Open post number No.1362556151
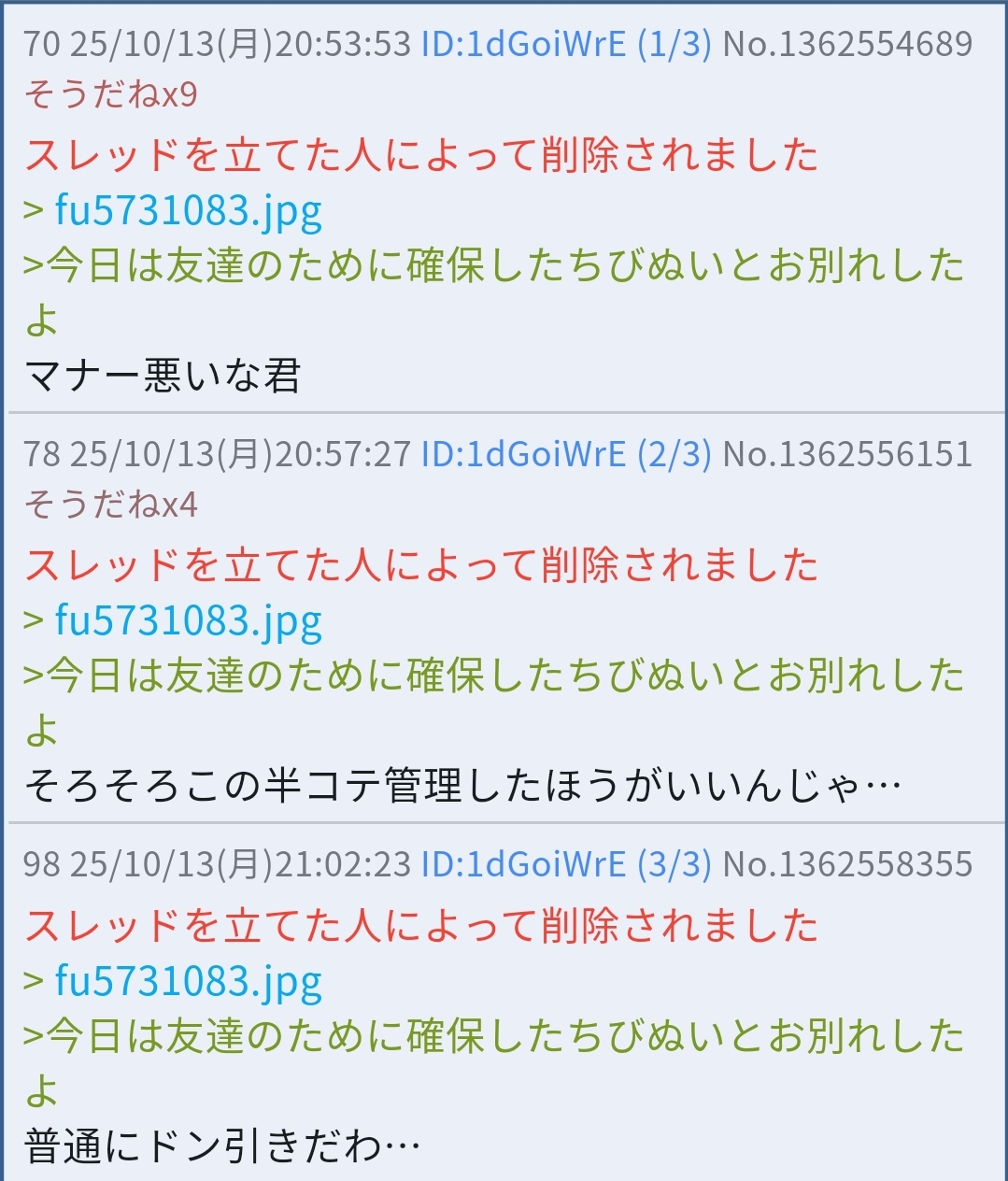Image resolution: width=1008 pixels, height=1181 pixels. (847, 454)
